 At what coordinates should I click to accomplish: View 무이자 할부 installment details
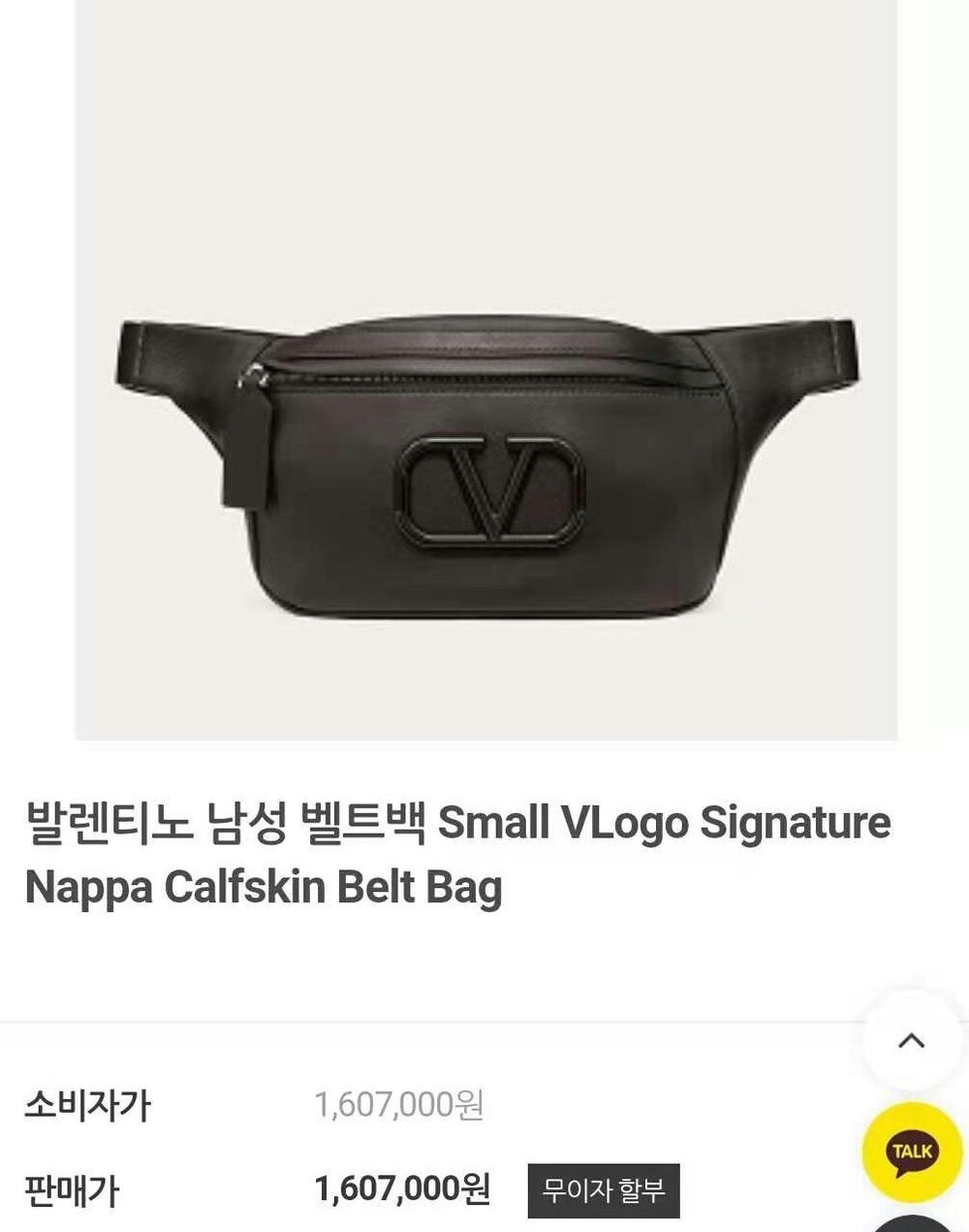pos(603,1190)
